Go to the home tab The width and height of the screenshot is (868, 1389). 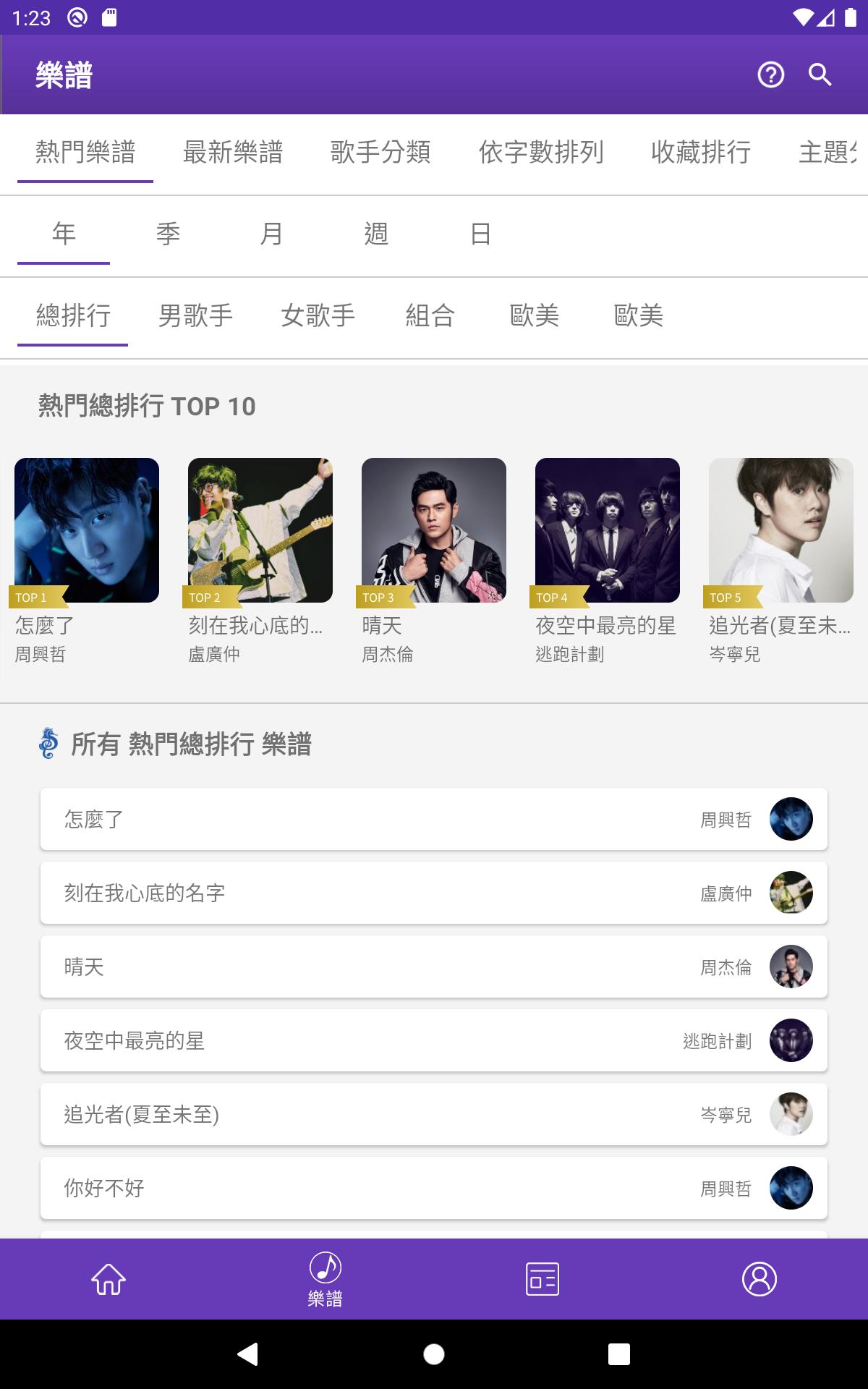109,1279
